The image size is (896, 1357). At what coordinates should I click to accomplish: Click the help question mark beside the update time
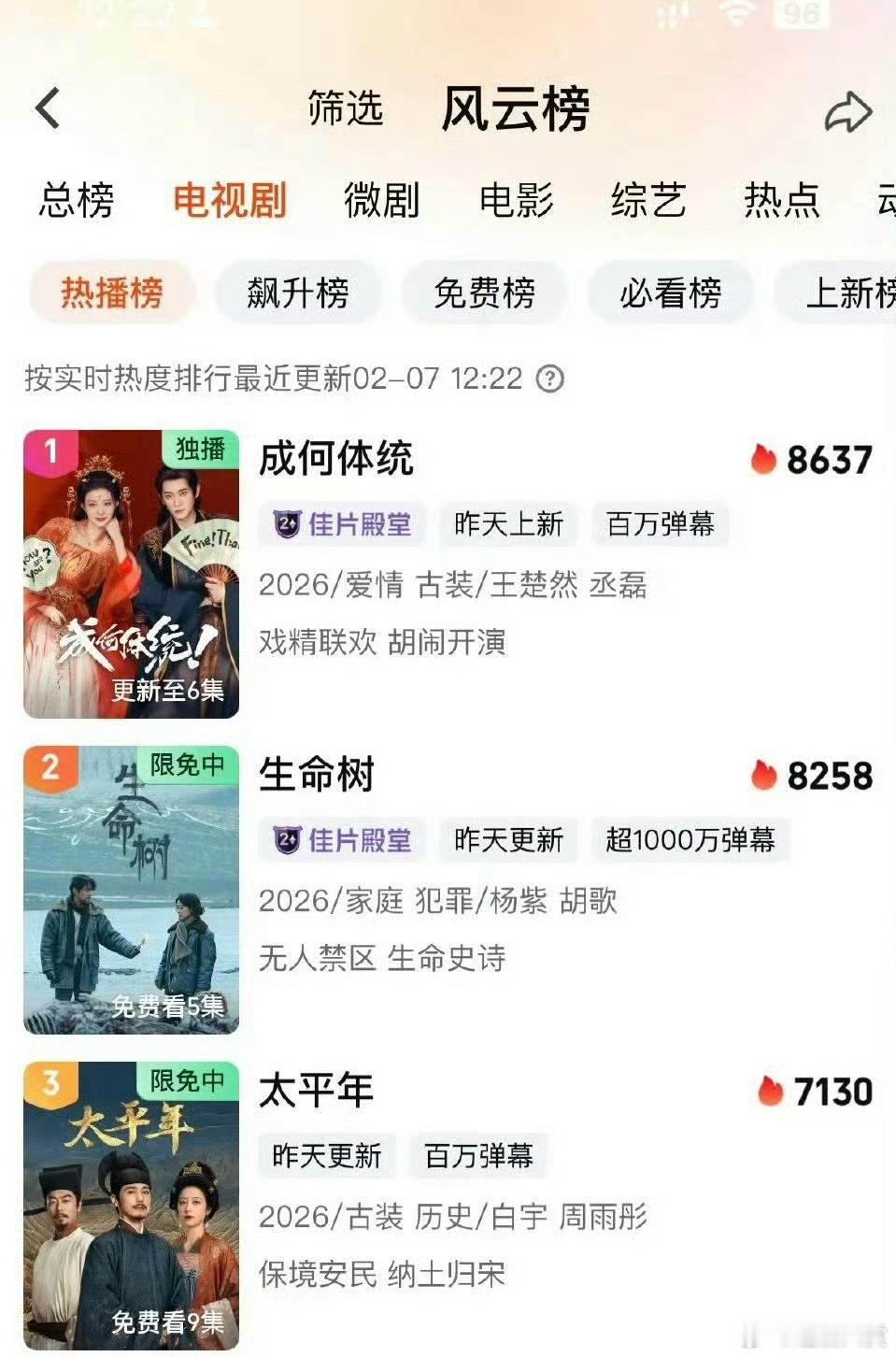pos(551,378)
